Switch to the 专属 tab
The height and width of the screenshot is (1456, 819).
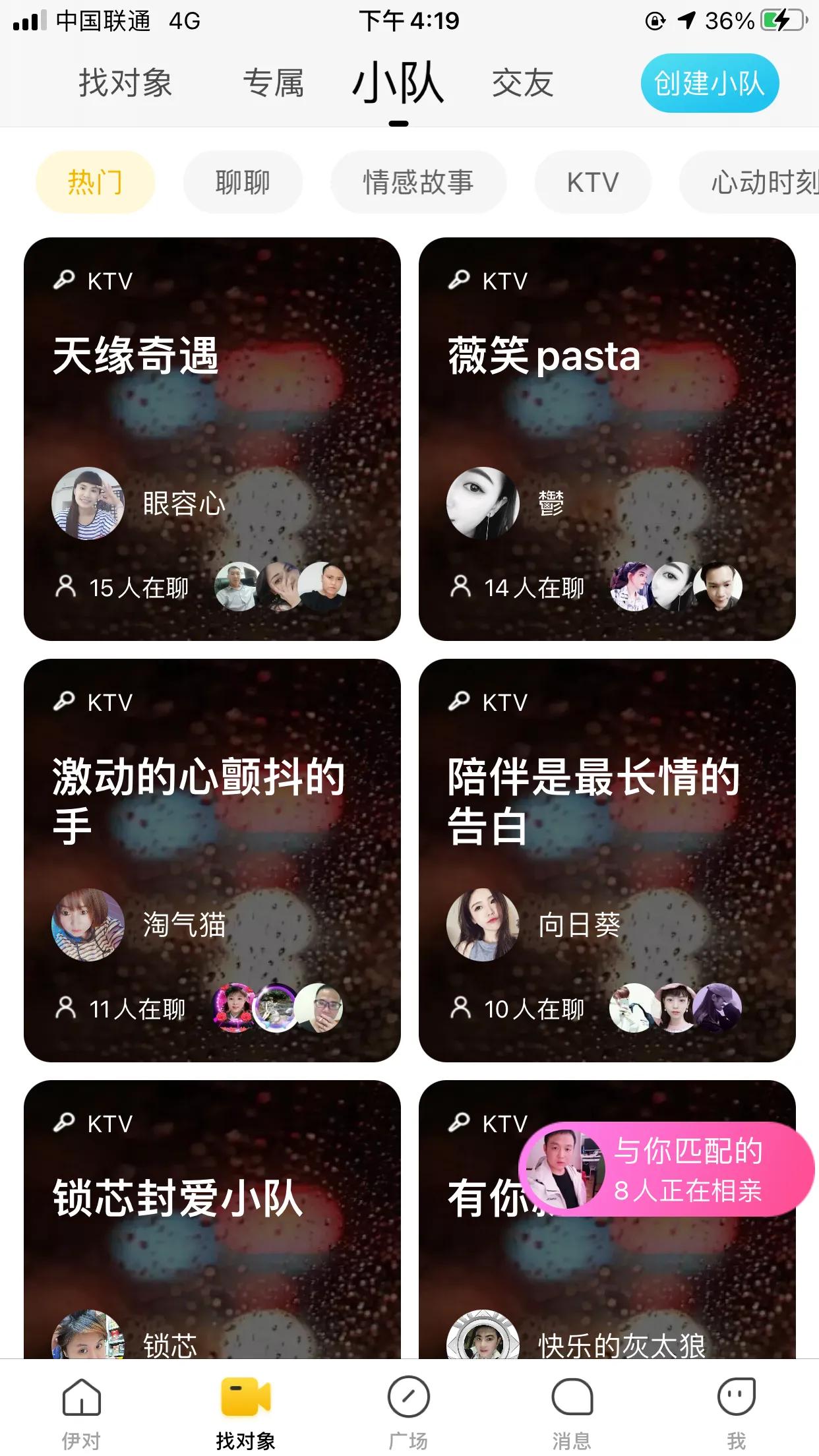[x=274, y=82]
